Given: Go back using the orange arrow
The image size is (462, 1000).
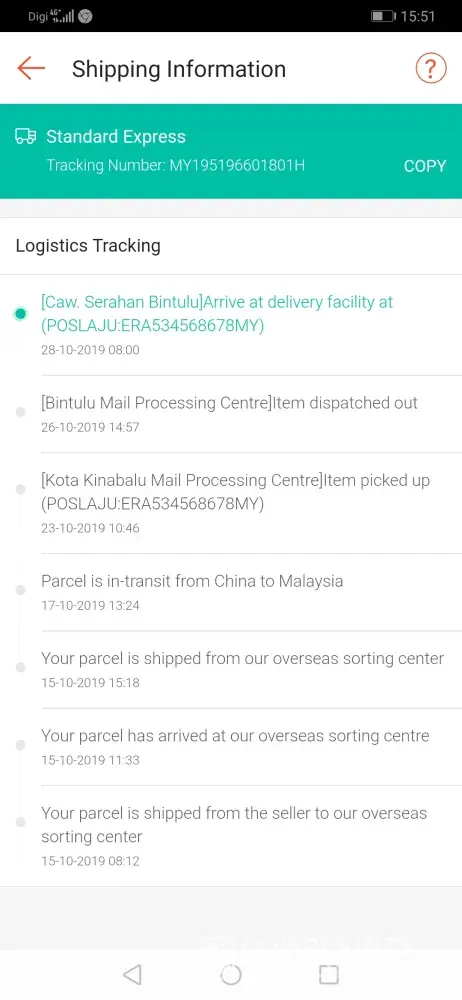Looking at the screenshot, I should click(31, 68).
